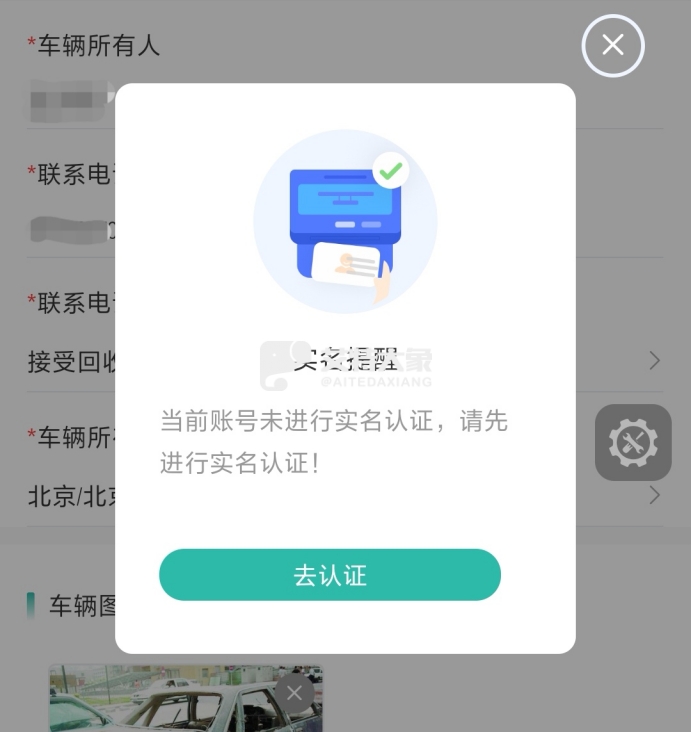Close the real-name verification dialog
The width and height of the screenshot is (692, 732).
click(613, 46)
